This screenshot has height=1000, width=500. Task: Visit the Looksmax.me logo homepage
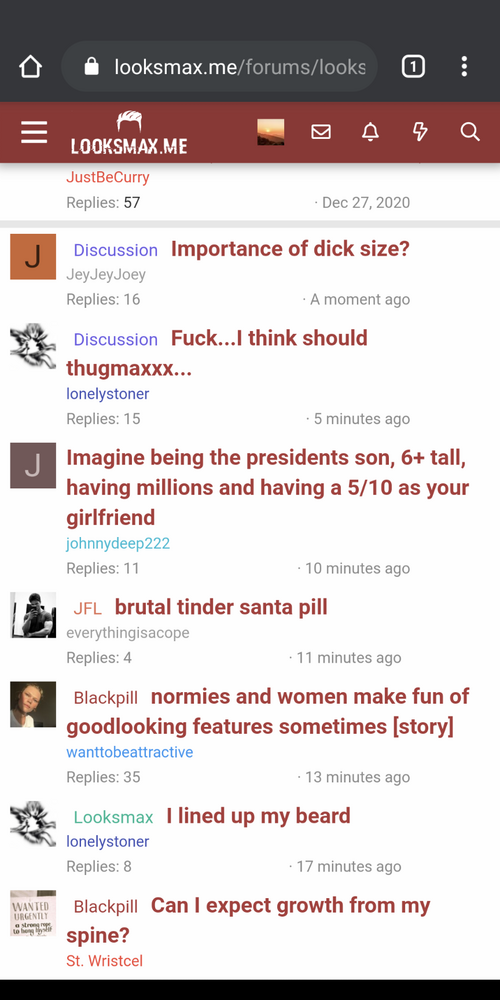coord(129,132)
